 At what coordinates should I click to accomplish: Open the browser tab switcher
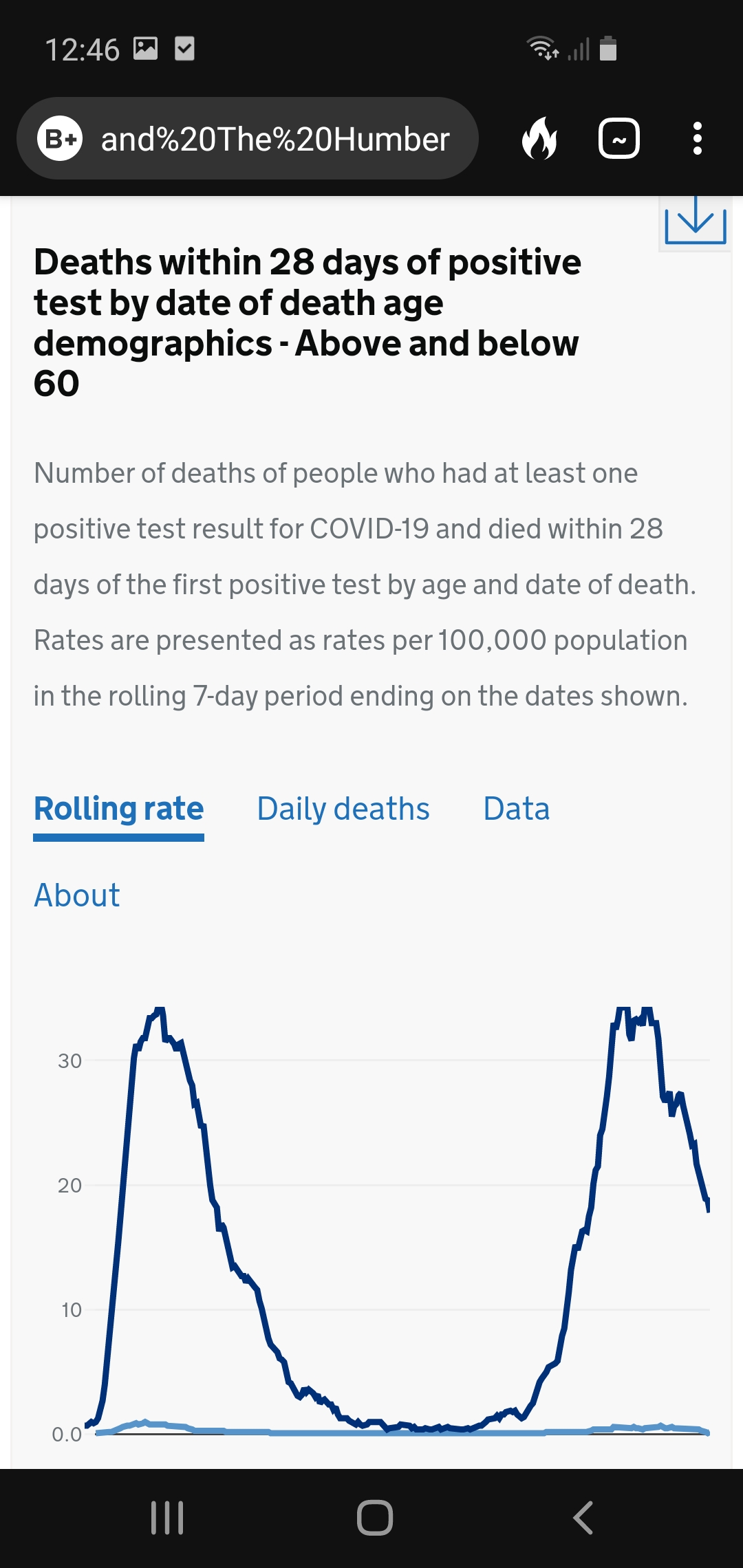point(619,138)
